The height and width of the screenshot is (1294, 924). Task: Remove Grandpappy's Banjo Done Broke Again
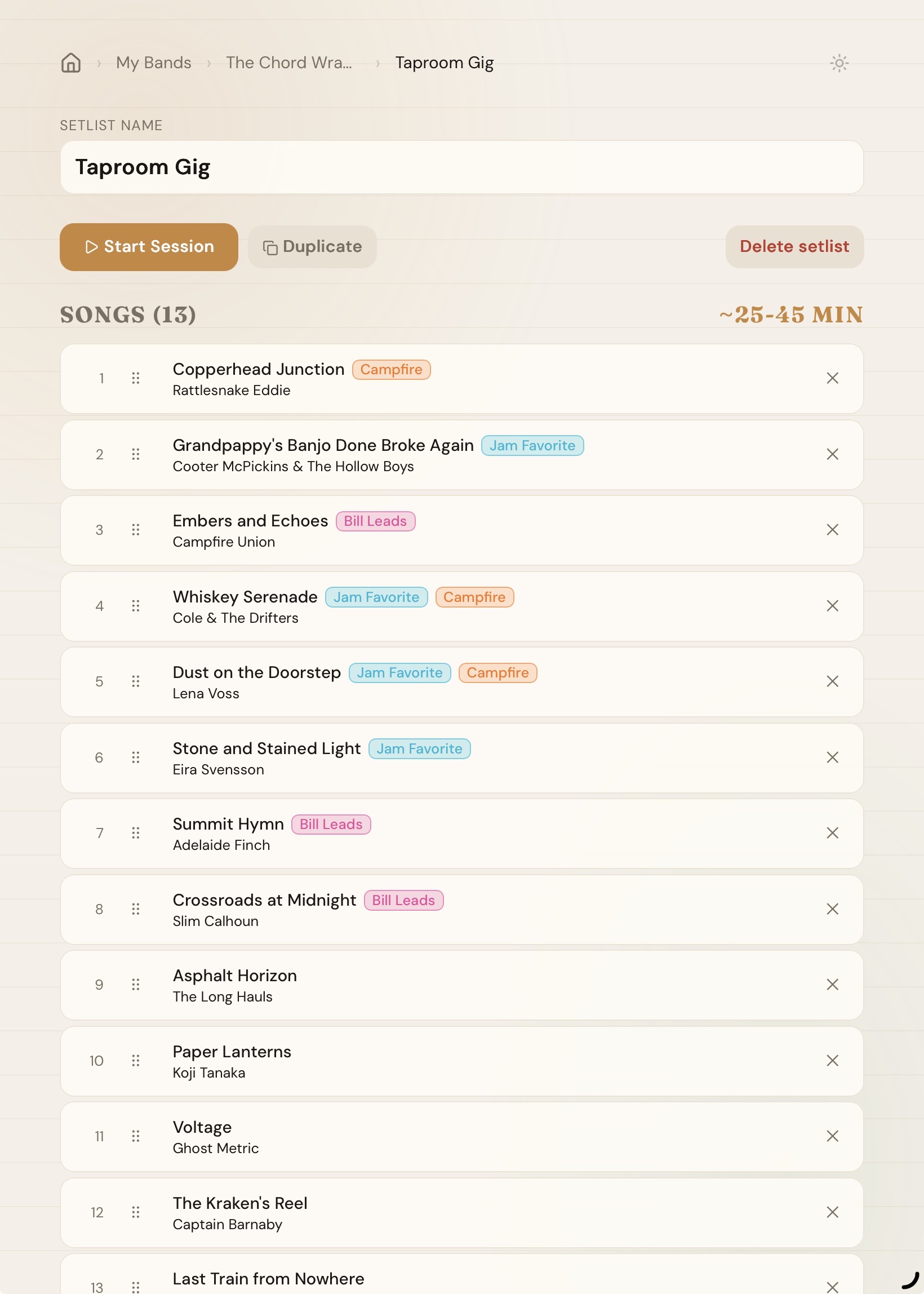(832, 454)
